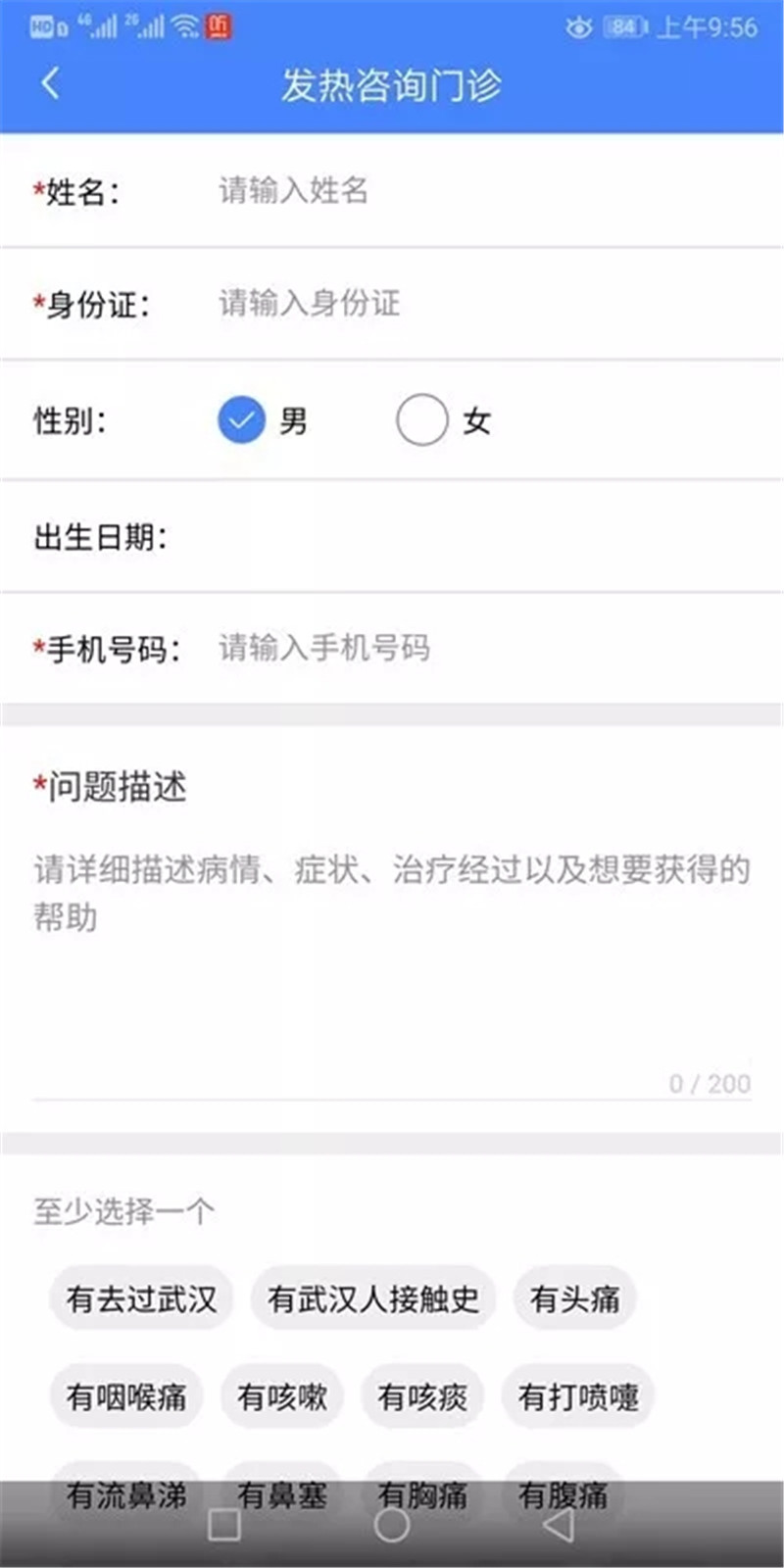Screen dimensions: 784x1568
Task: Go back from 发热咨询门诊 page
Action: point(51,84)
